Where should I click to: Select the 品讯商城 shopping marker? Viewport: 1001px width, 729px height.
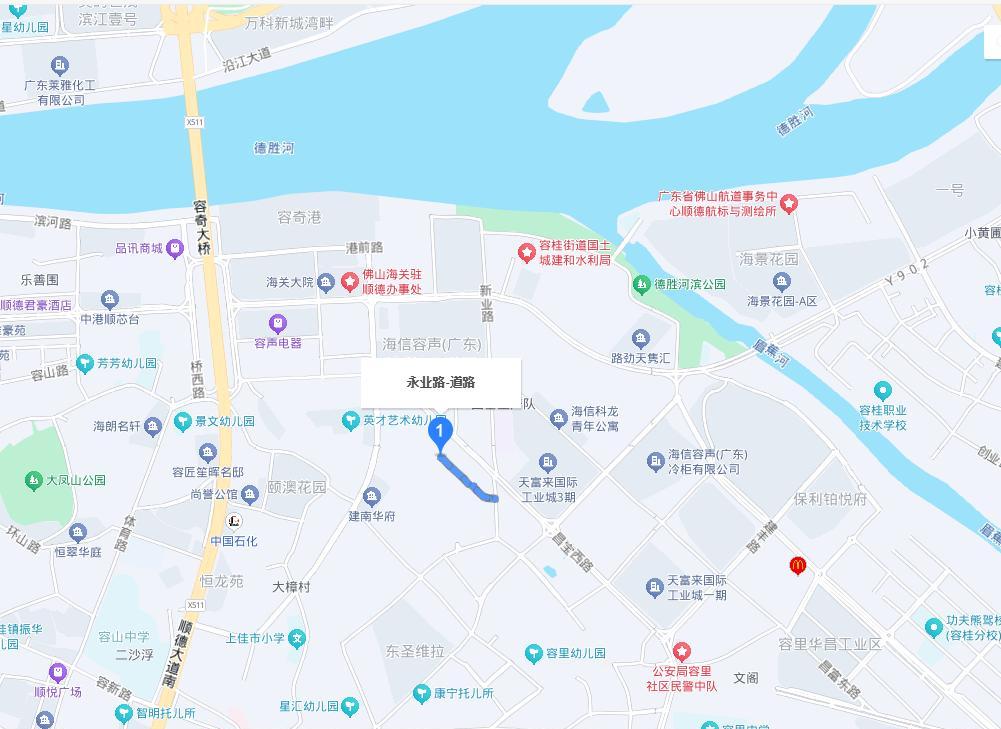pyautogui.click(x=175, y=248)
